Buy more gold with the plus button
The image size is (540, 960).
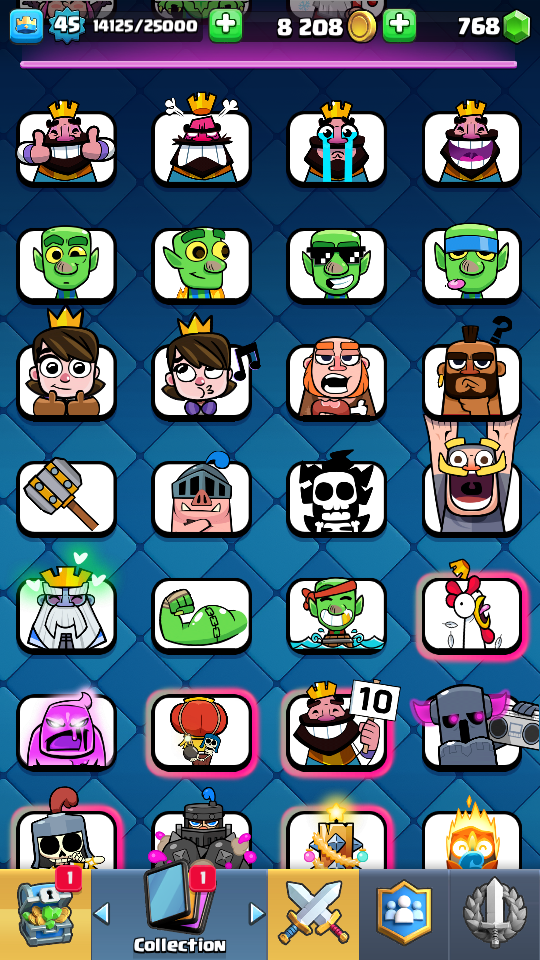[399, 26]
